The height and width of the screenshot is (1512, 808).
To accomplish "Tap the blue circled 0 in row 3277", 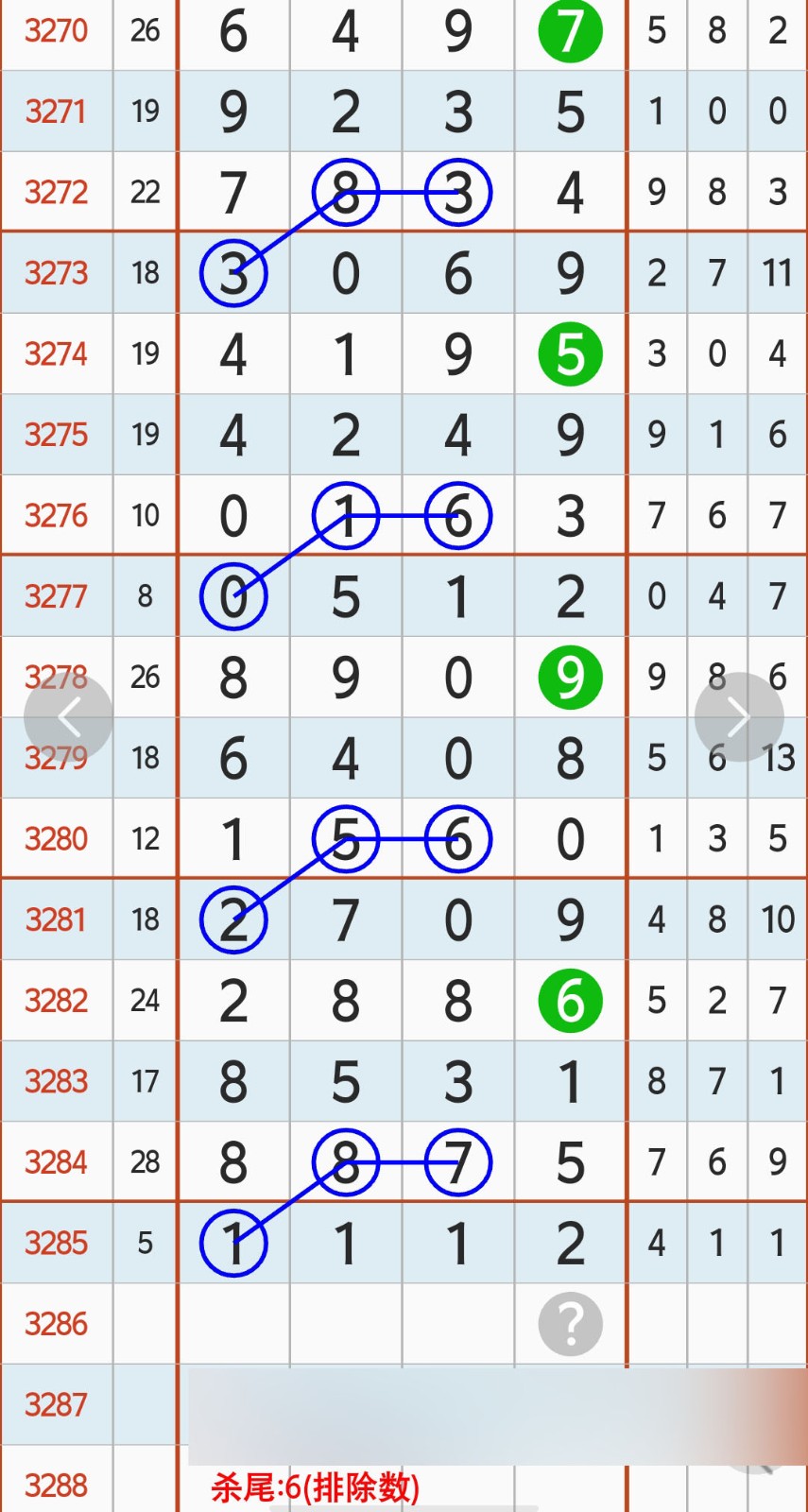I will coord(234,596).
